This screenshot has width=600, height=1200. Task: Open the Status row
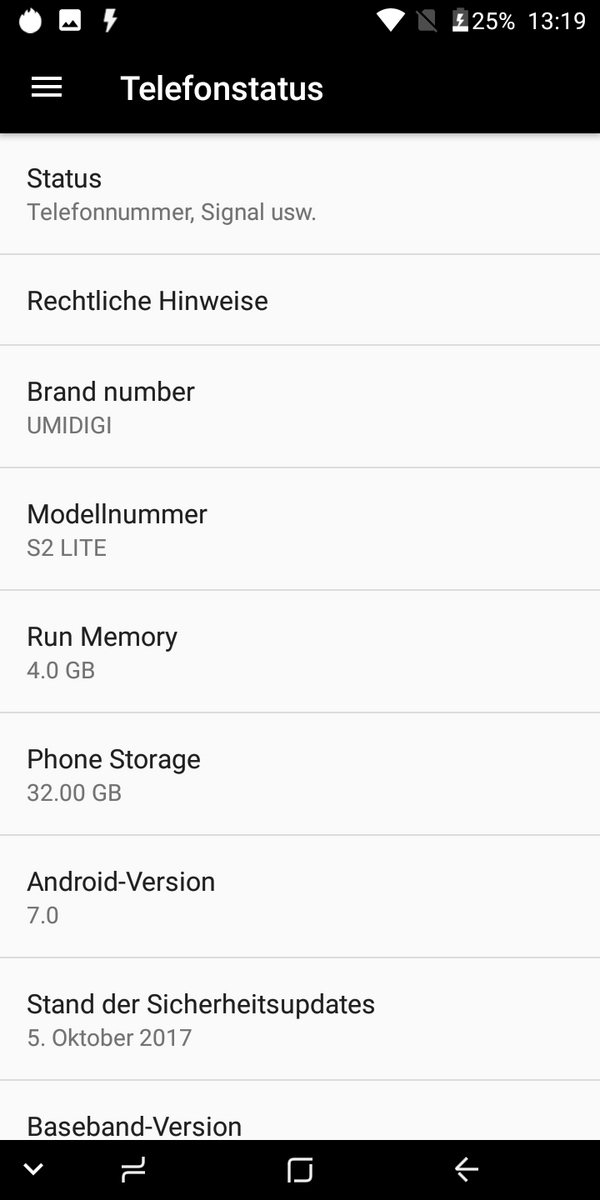point(300,194)
